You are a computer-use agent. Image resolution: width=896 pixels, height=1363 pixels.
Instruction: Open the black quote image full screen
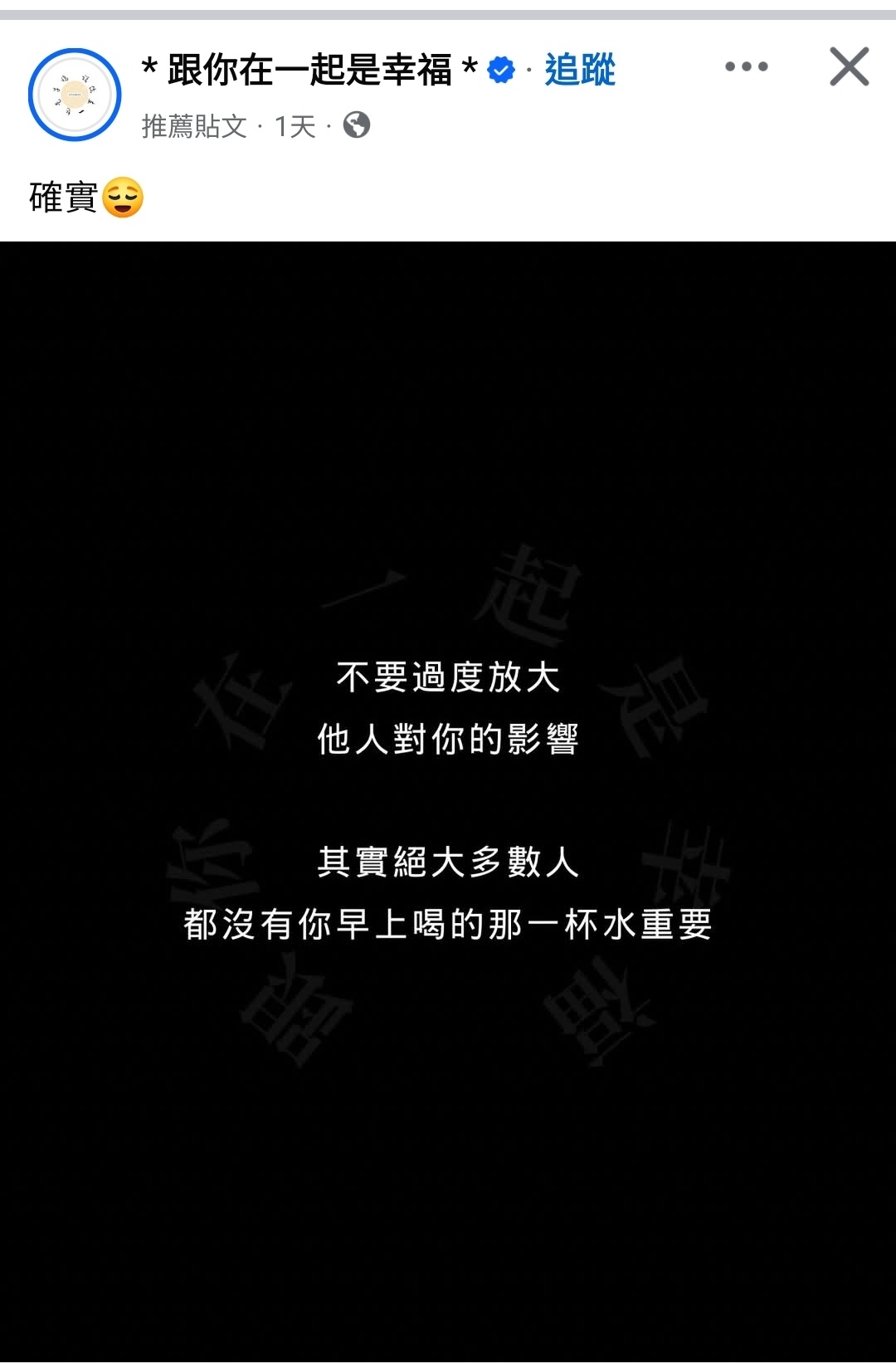(x=448, y=801)
